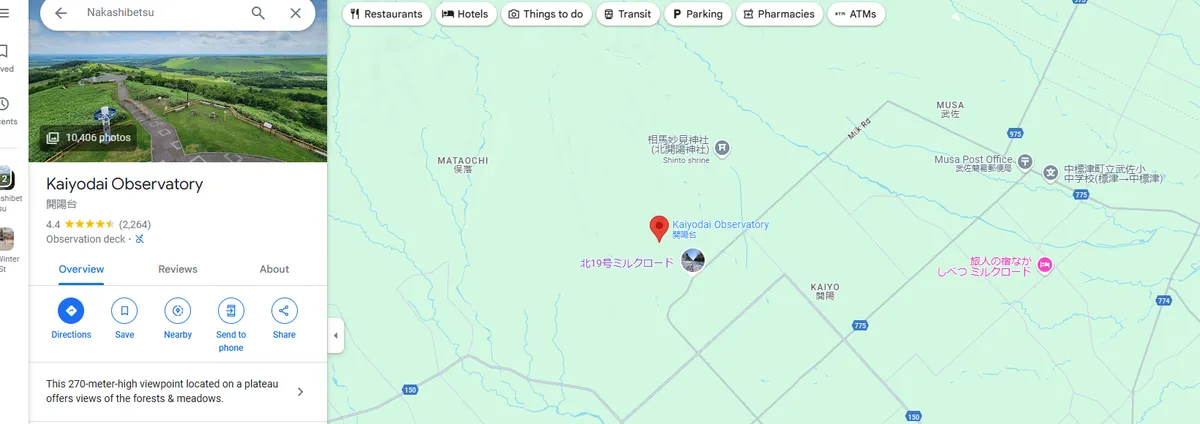Screen dimensions: 1200x424
Task: Clear the Nakashibetsu search
Action: click(x=295, y=13)
